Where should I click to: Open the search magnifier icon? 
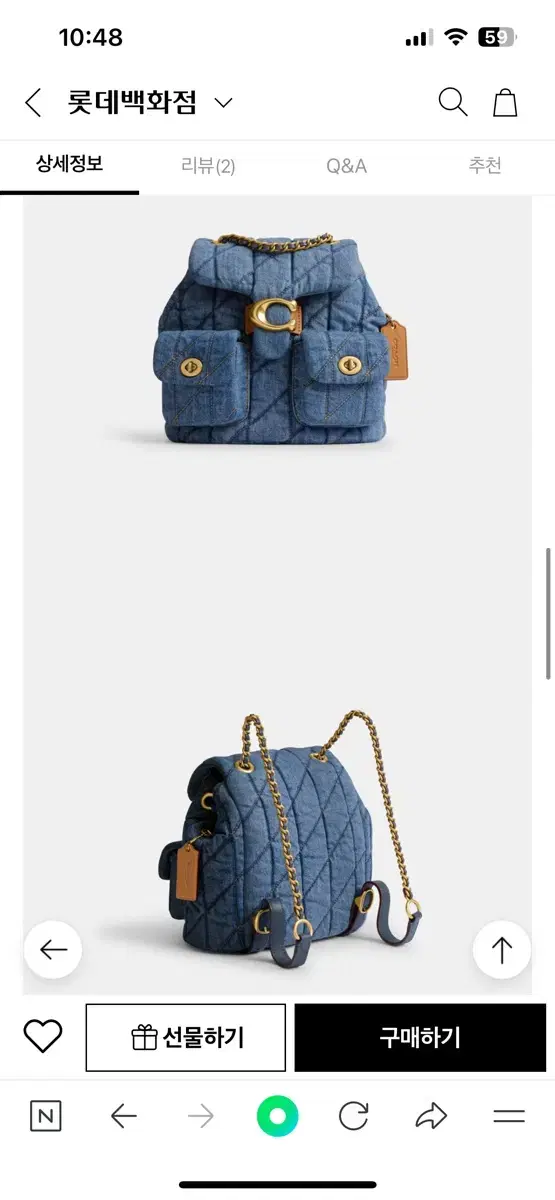click(x=453, y=102)
